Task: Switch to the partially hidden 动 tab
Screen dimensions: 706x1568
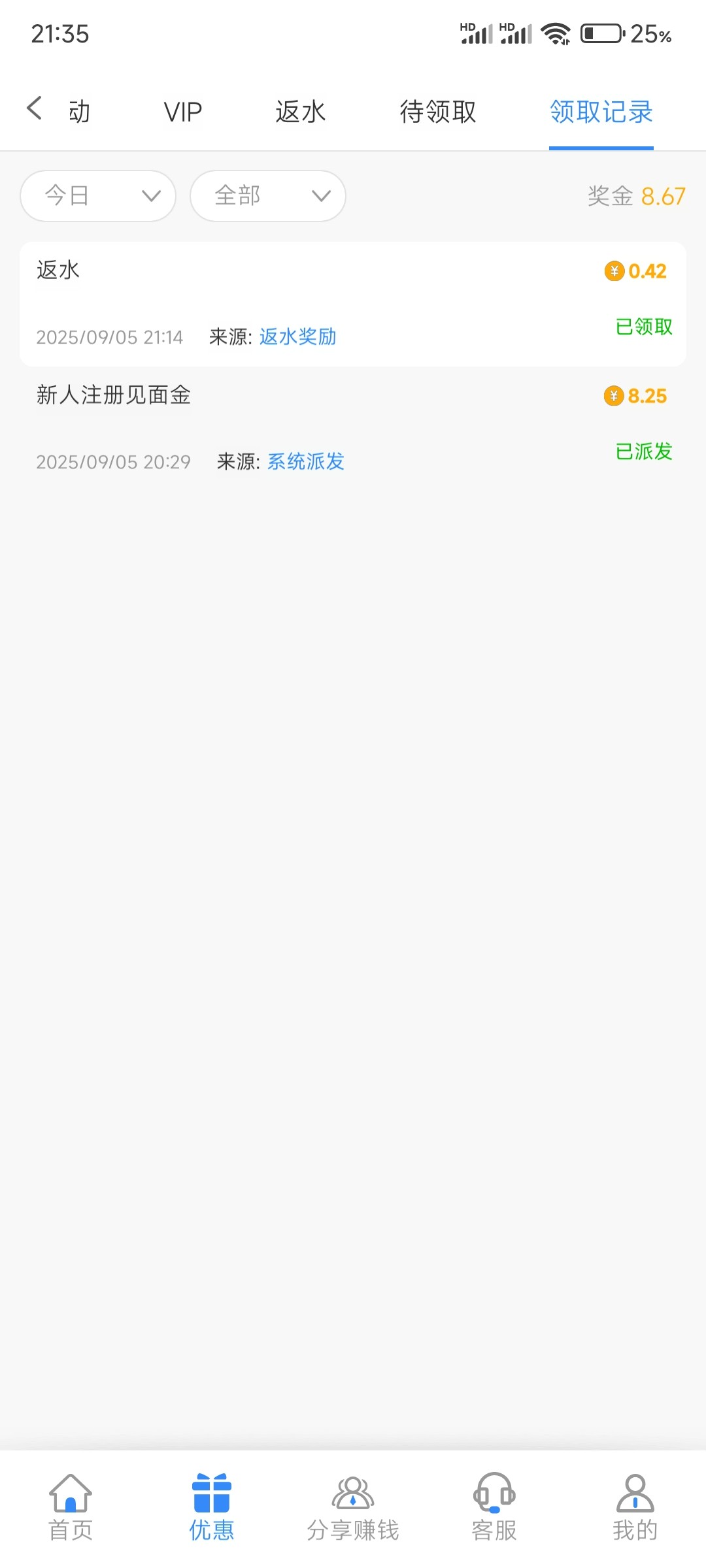Action: (80, 112)
